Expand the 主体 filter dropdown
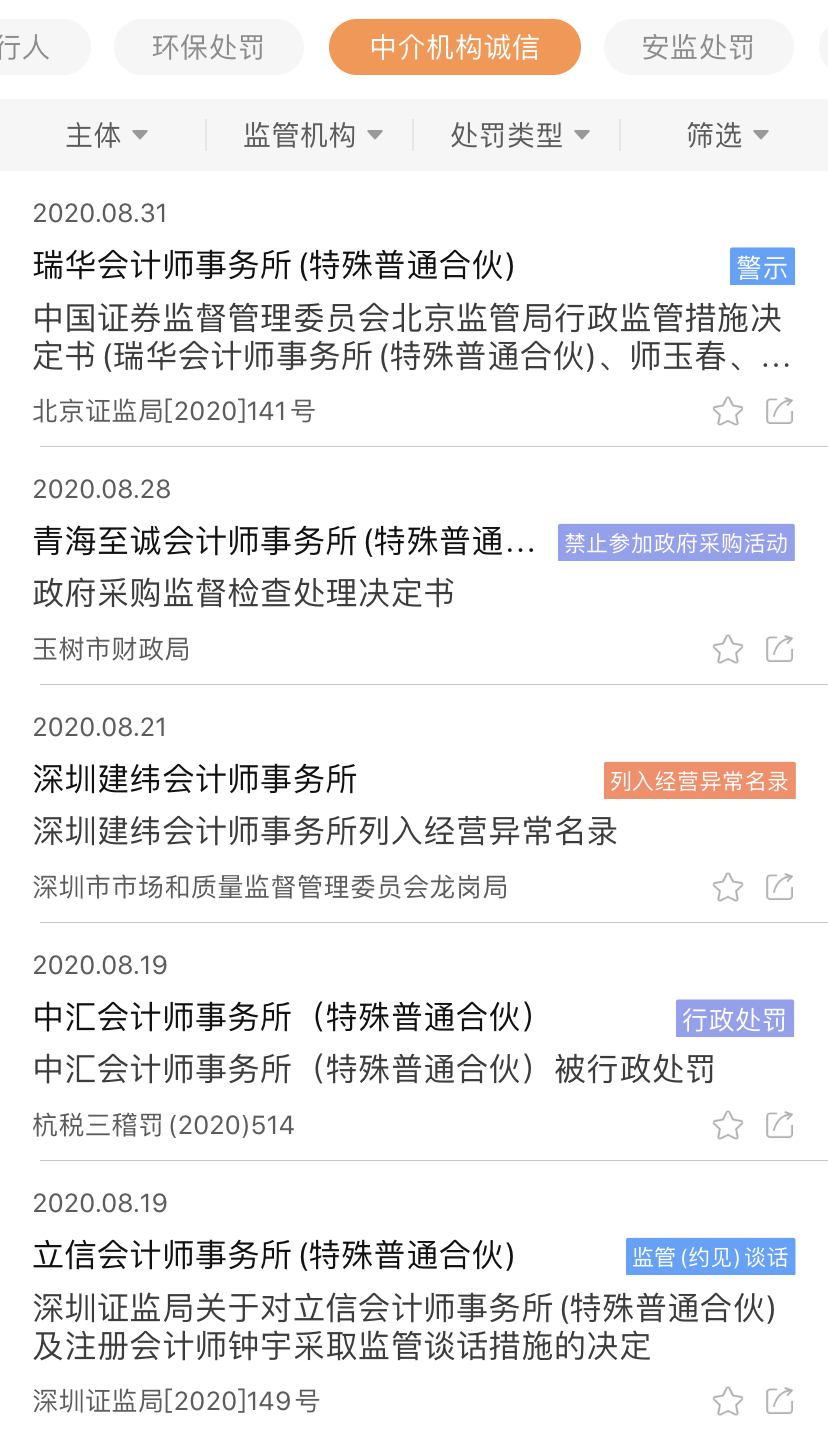 [x=106, y=135]
